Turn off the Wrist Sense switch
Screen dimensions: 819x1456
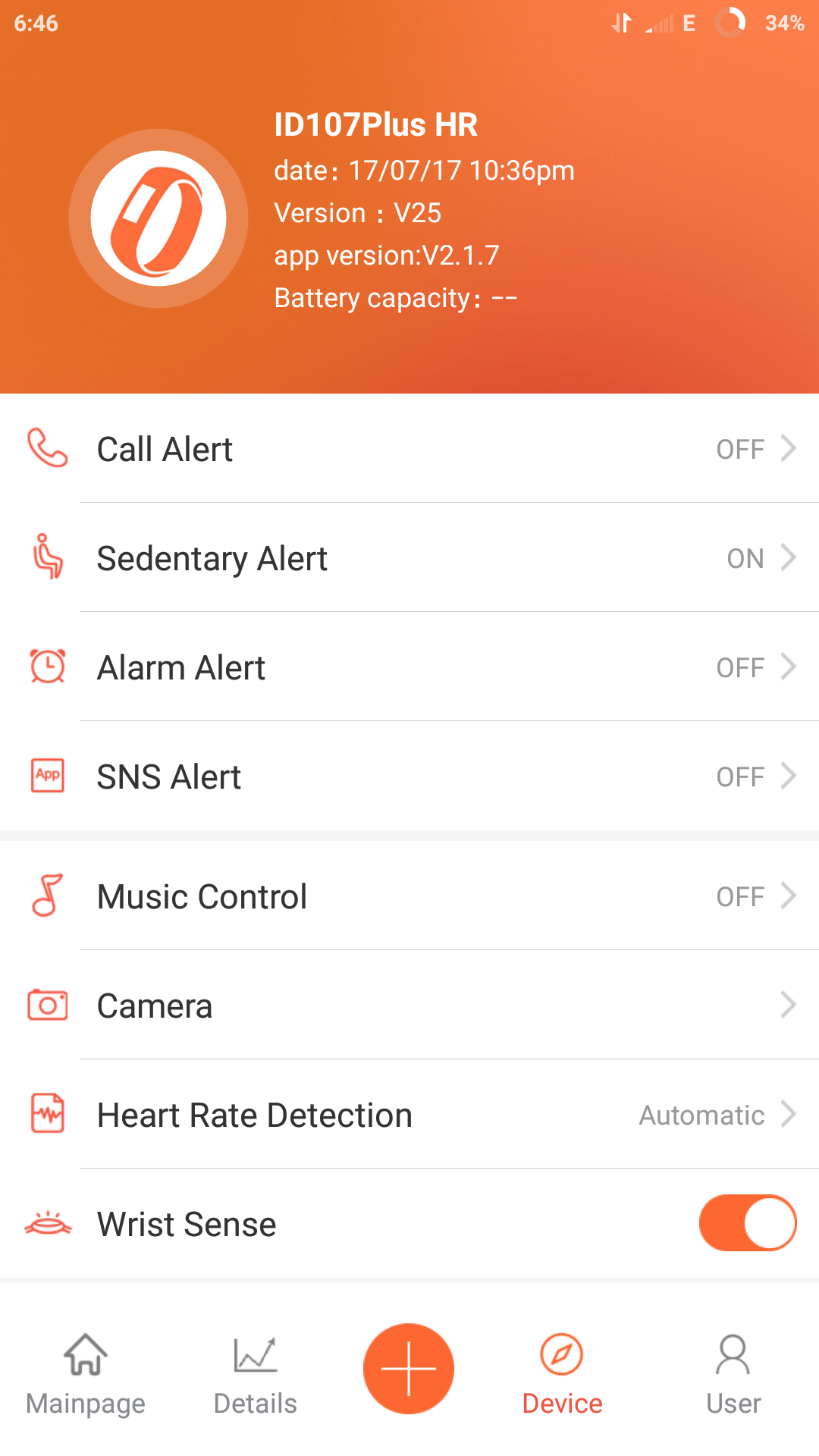pos(747,1222)
